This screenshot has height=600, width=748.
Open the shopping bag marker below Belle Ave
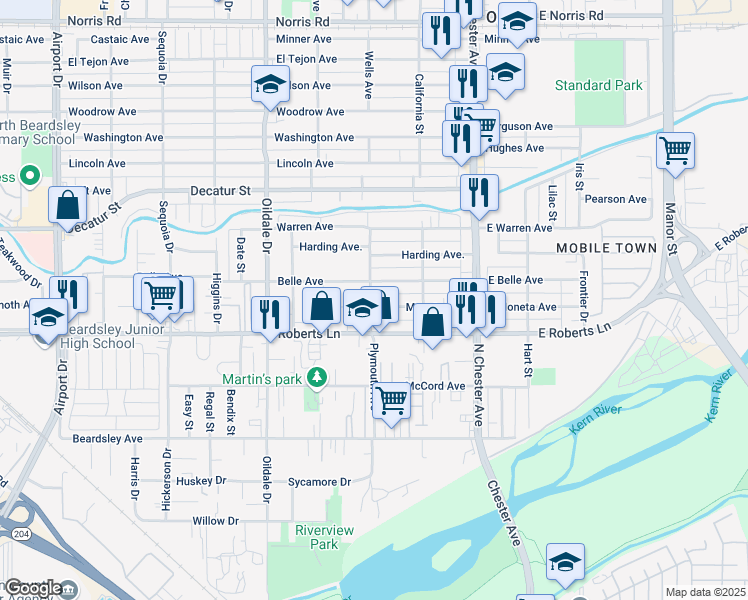pos(322,306)
